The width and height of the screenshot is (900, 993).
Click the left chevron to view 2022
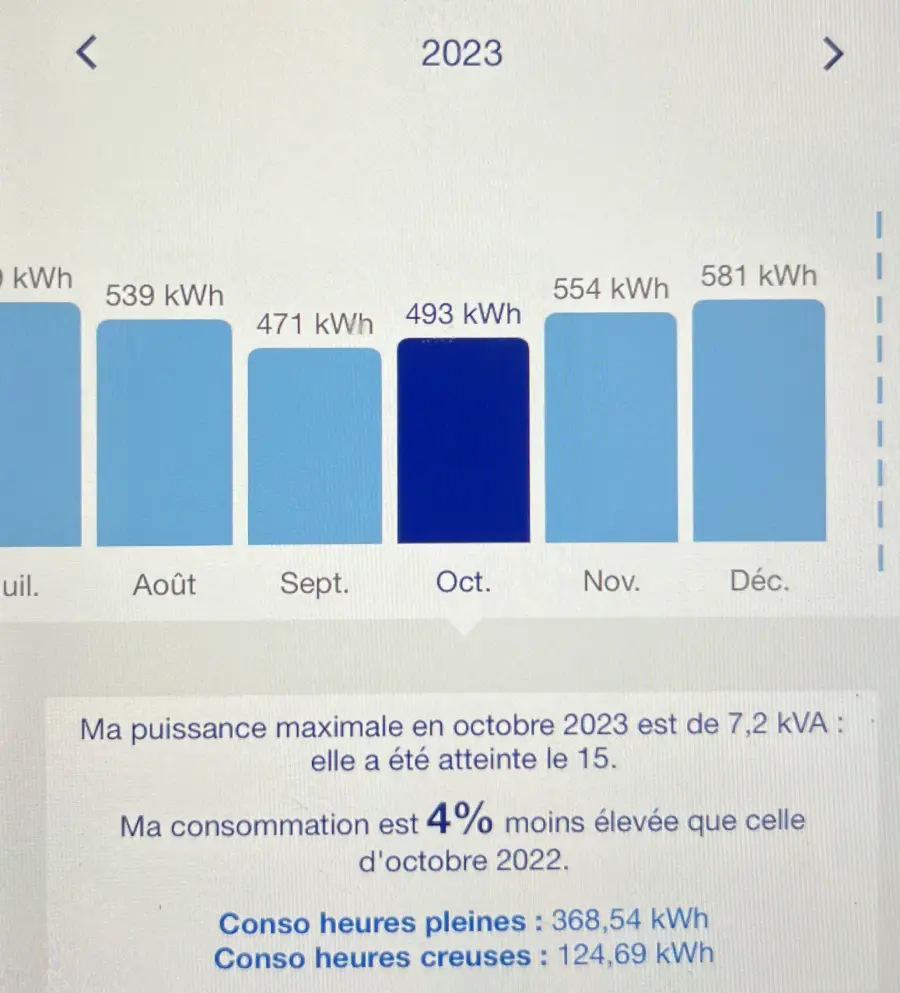(85, 54)
